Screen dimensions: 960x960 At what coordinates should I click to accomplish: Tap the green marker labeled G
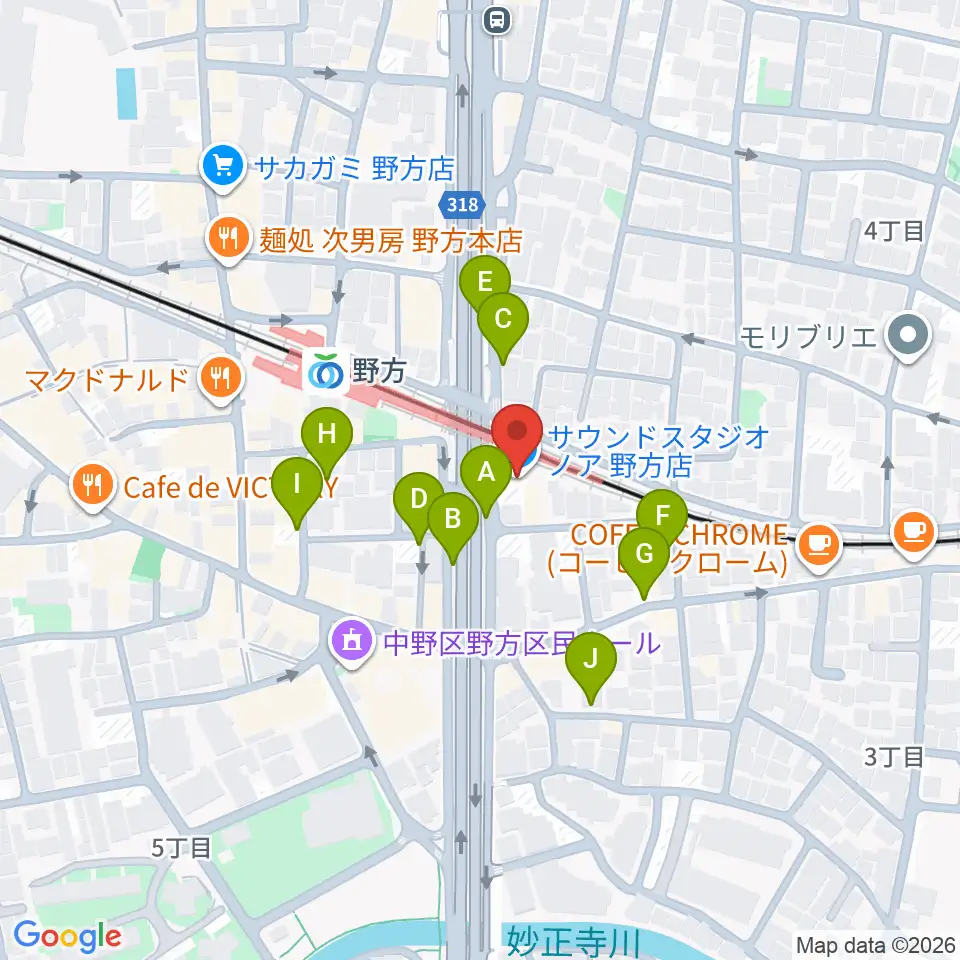pos(643,563)
